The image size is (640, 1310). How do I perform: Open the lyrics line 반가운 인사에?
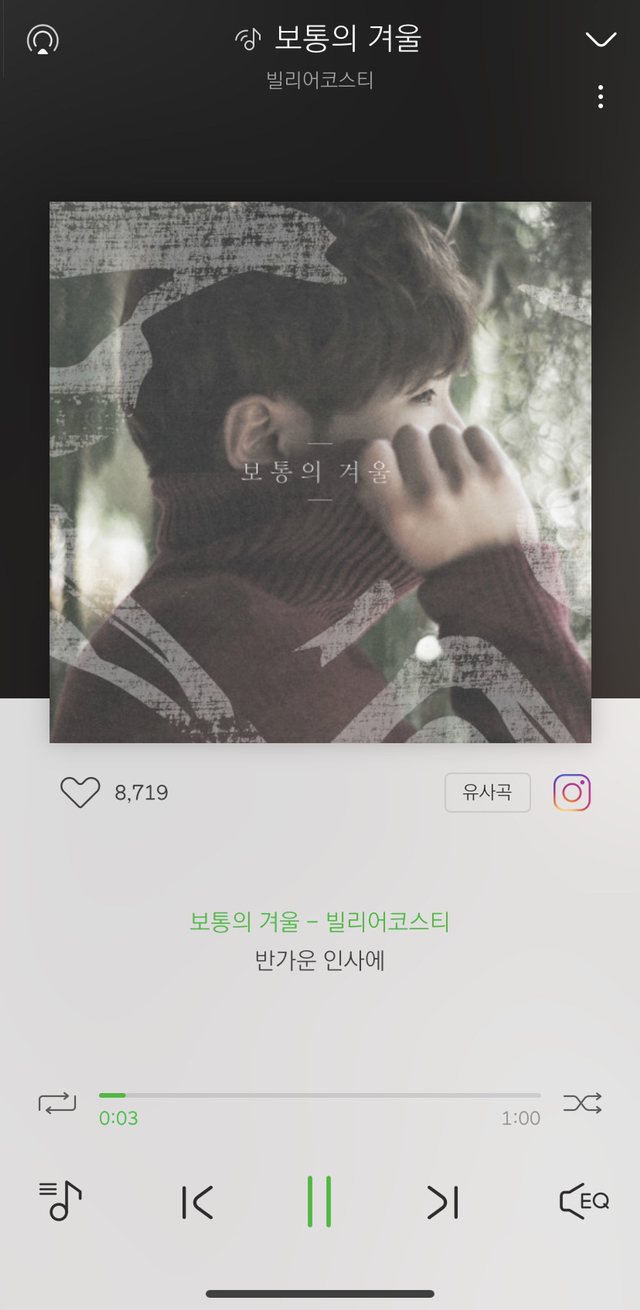click(x=320, y=961)
